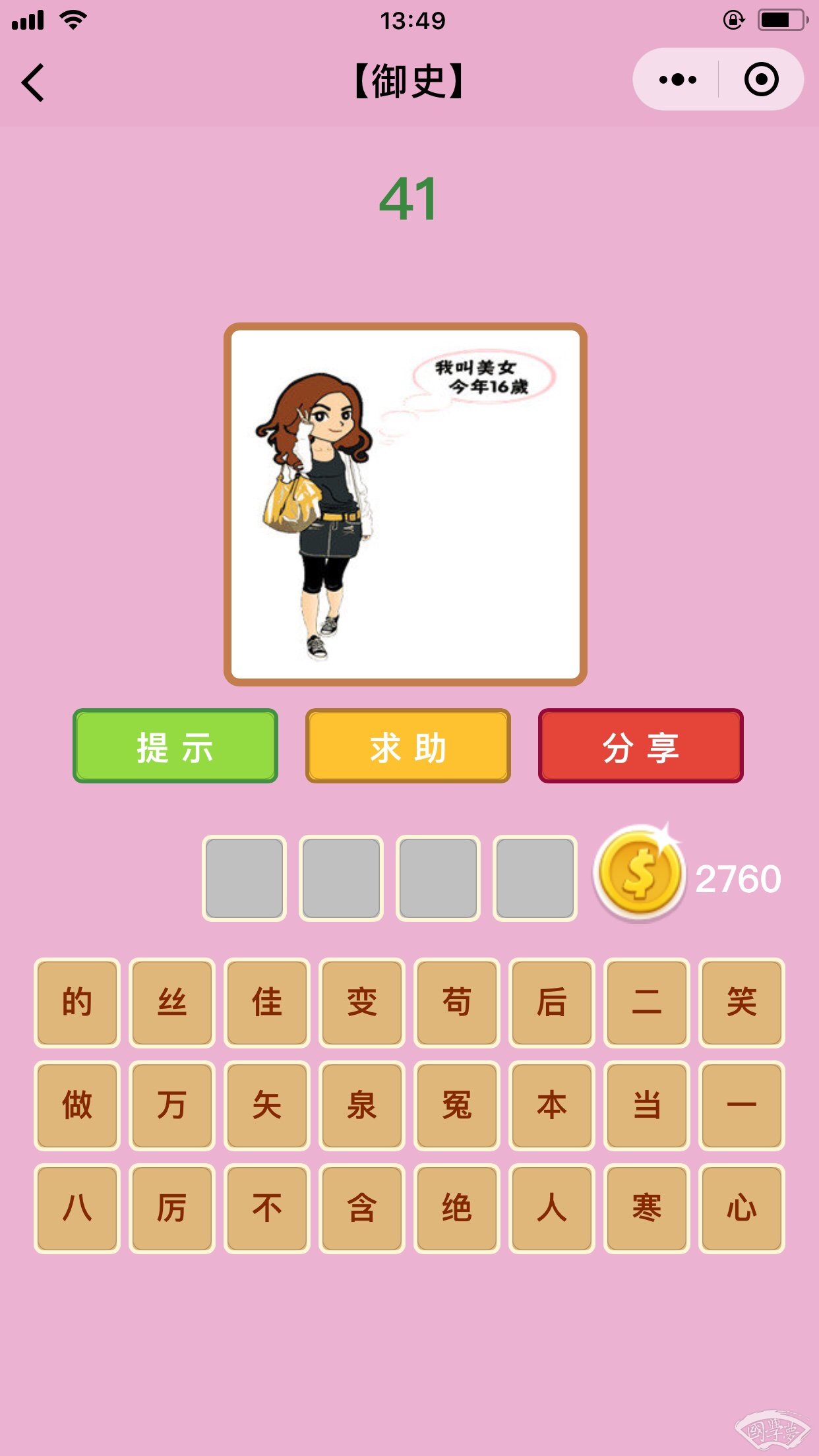Tap the character tile 人
Image resolution: width=819 pixels, height=1456 pixels.
[x=551, y=1208]
